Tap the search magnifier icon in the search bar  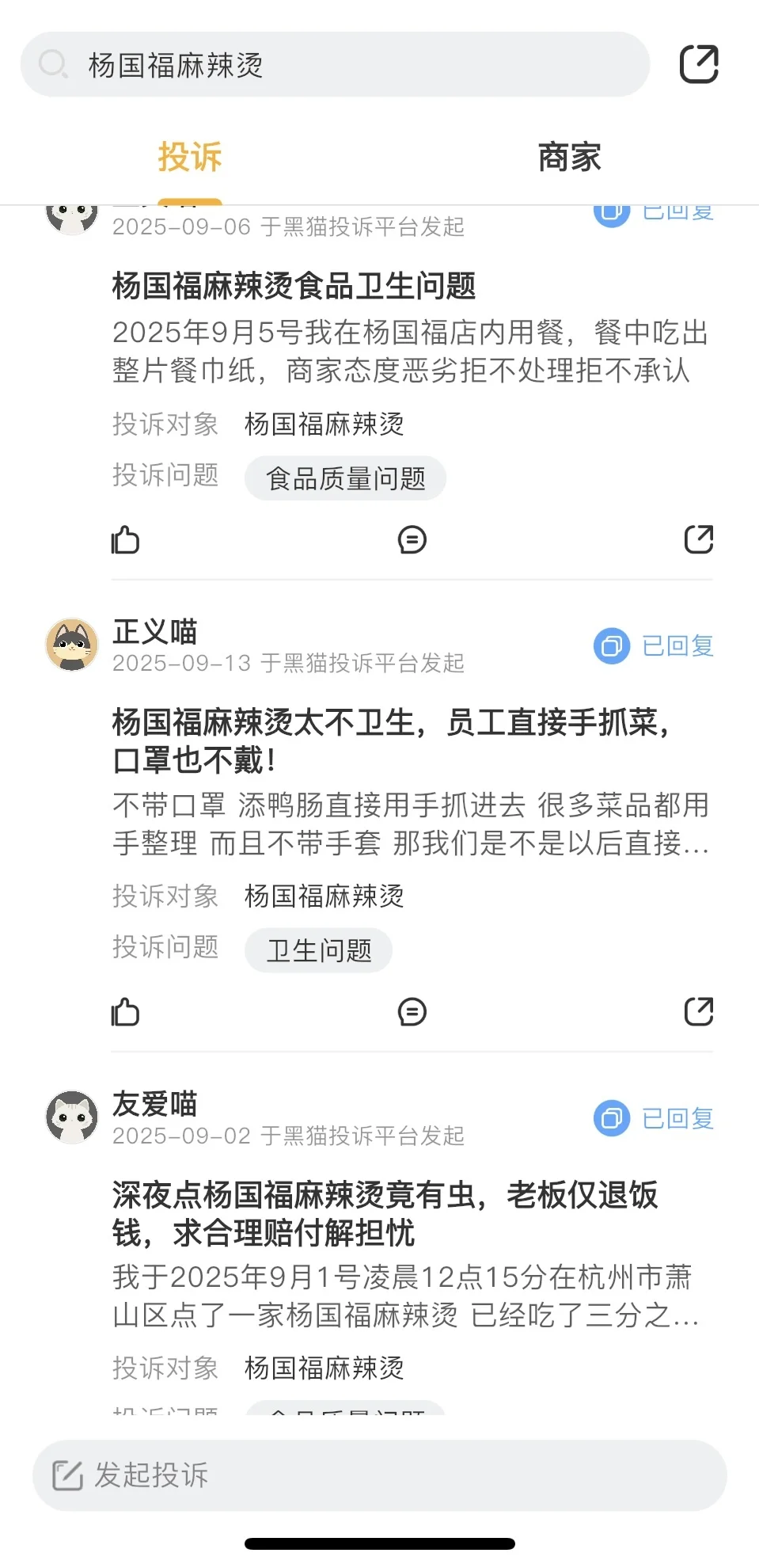pos(54,63)
